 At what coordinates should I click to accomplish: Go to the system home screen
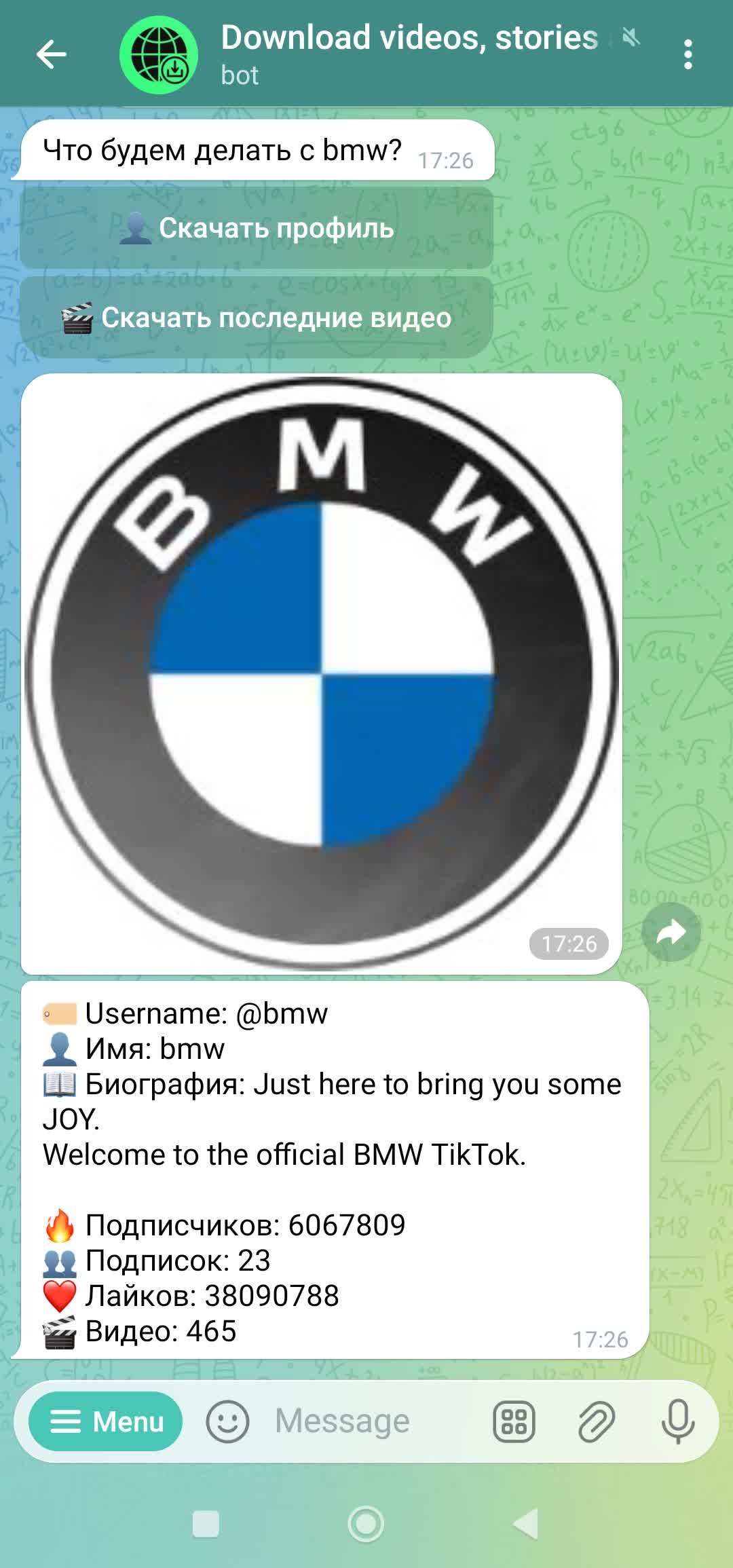(366, 1524)
